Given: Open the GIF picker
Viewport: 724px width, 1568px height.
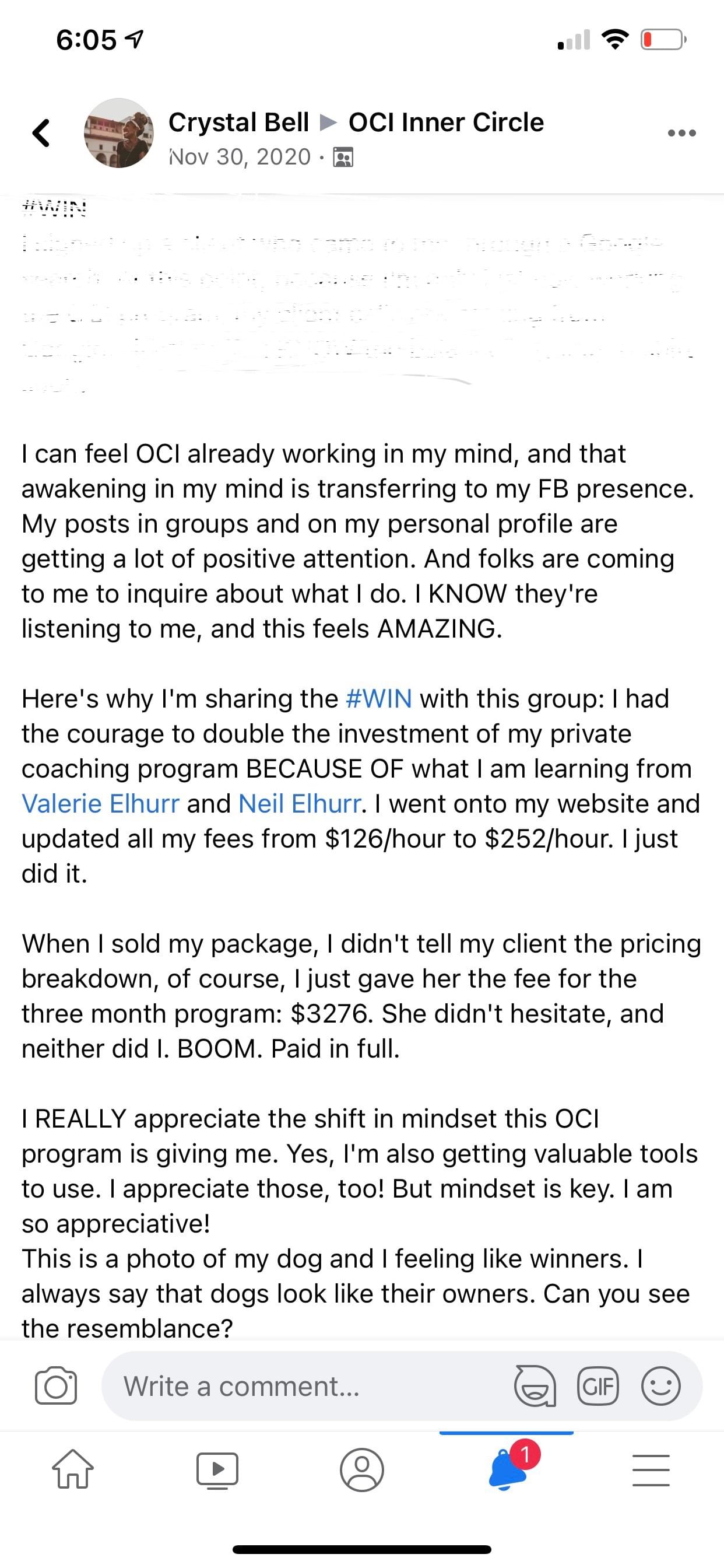Looking at the screenshot, I should tap(598, 1386).
